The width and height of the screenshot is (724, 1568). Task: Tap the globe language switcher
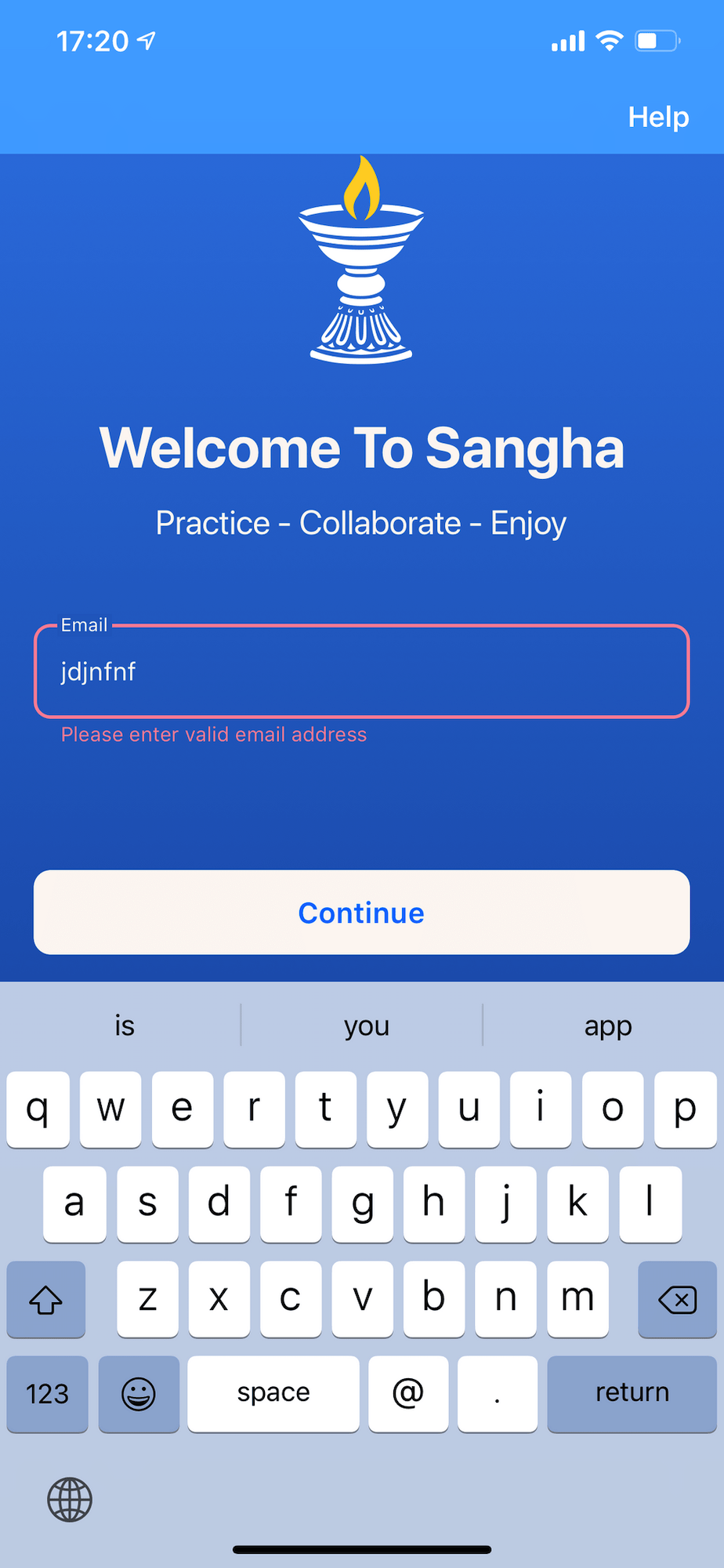tap(70, 1499)
